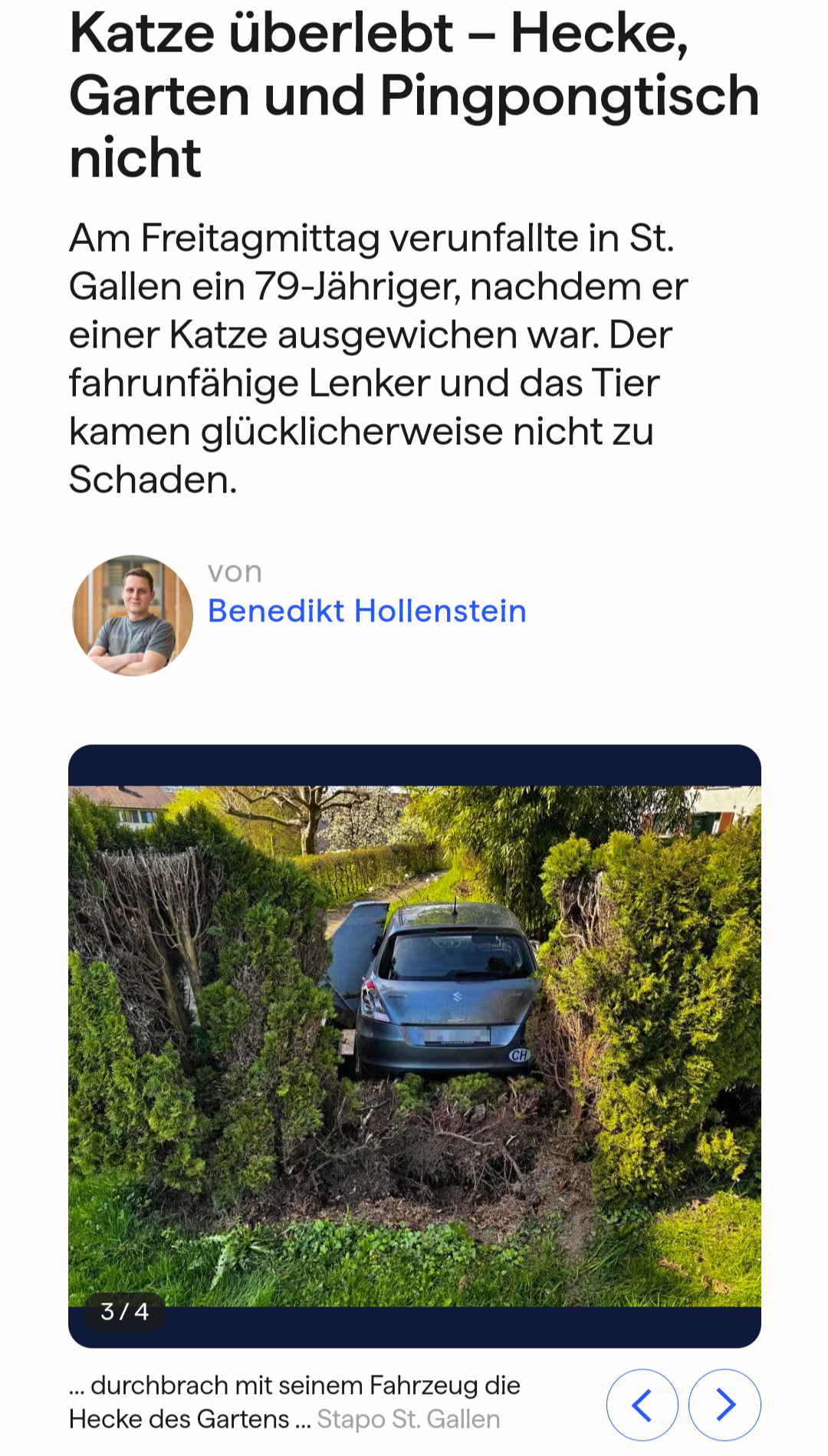
Task: Open author Benedikt Hollenstein's profile link
Action: click(366, 611)
